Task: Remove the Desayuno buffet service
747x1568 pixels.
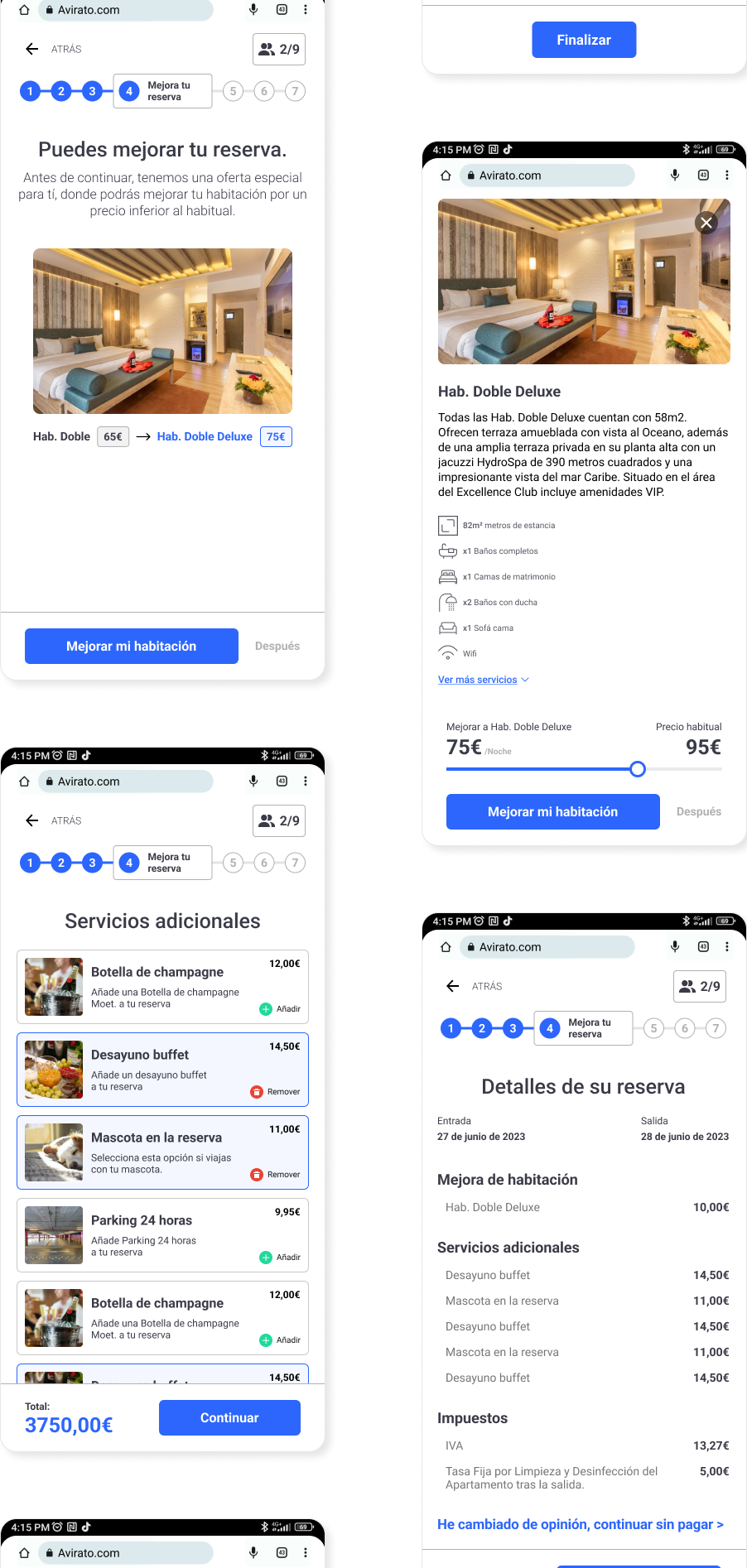Action: point(257,1091)
